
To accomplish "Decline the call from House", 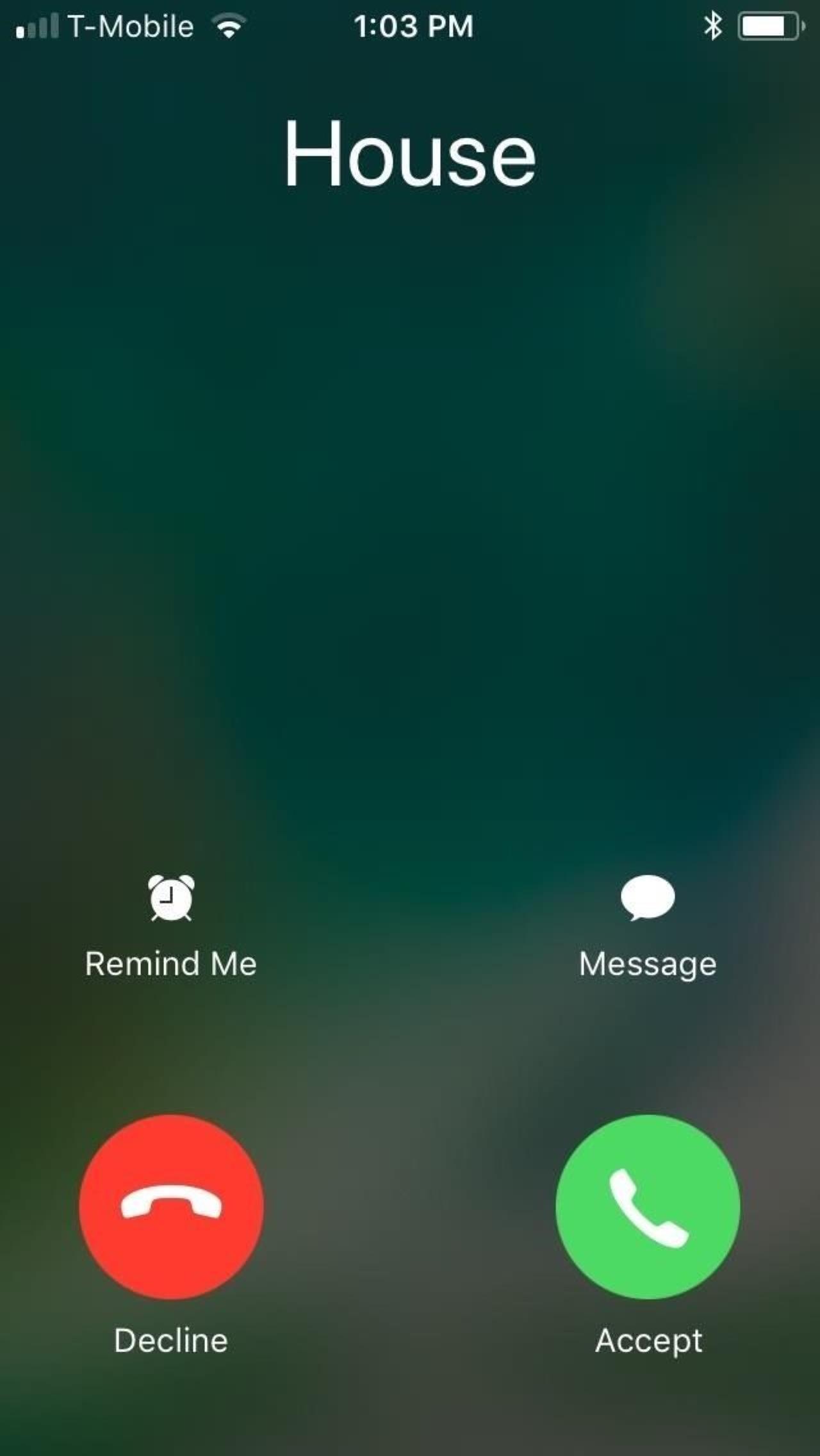I will [x=171, y=1207].
